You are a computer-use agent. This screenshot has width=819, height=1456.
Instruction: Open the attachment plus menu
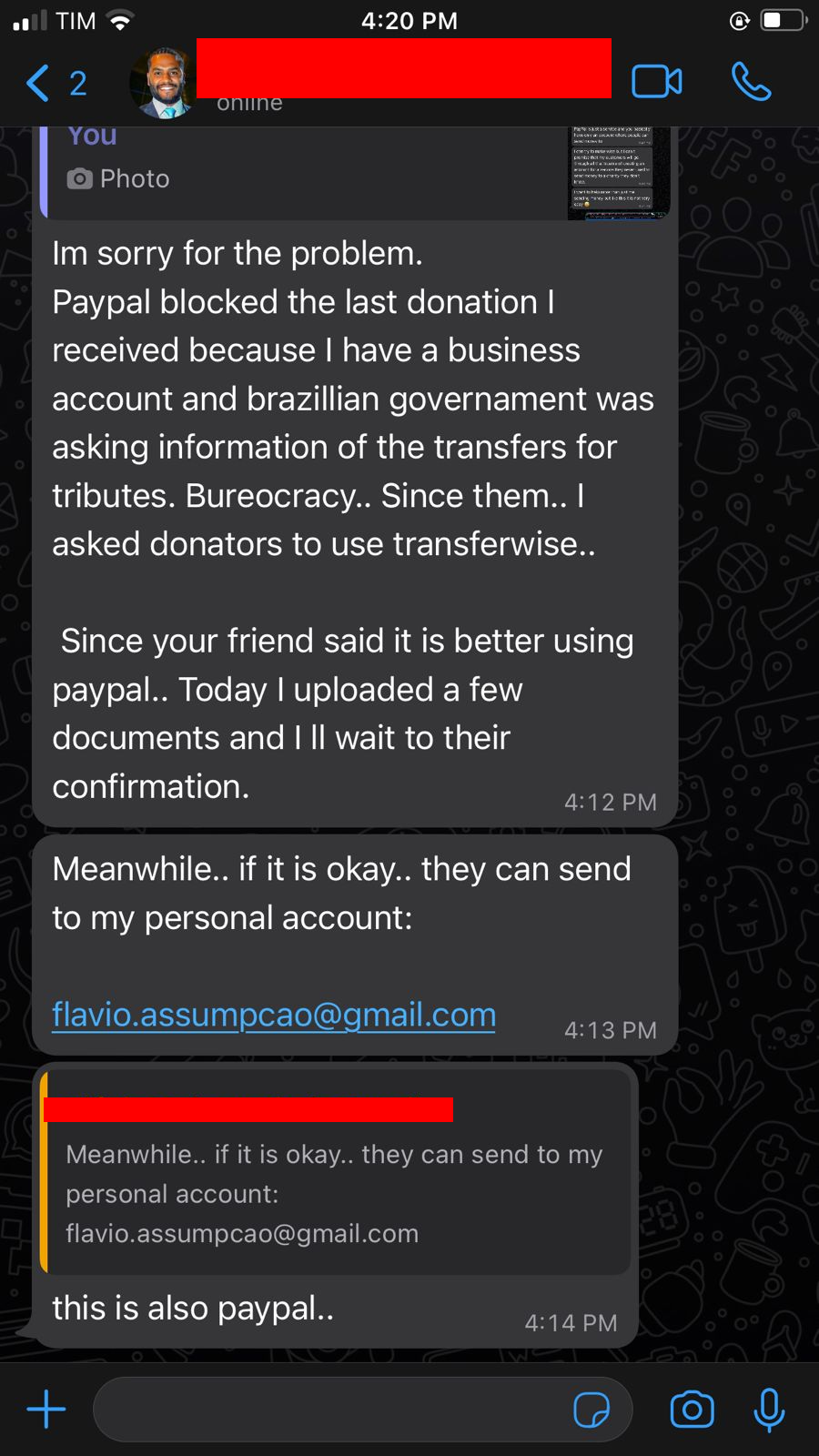(x=46, y=1410)
